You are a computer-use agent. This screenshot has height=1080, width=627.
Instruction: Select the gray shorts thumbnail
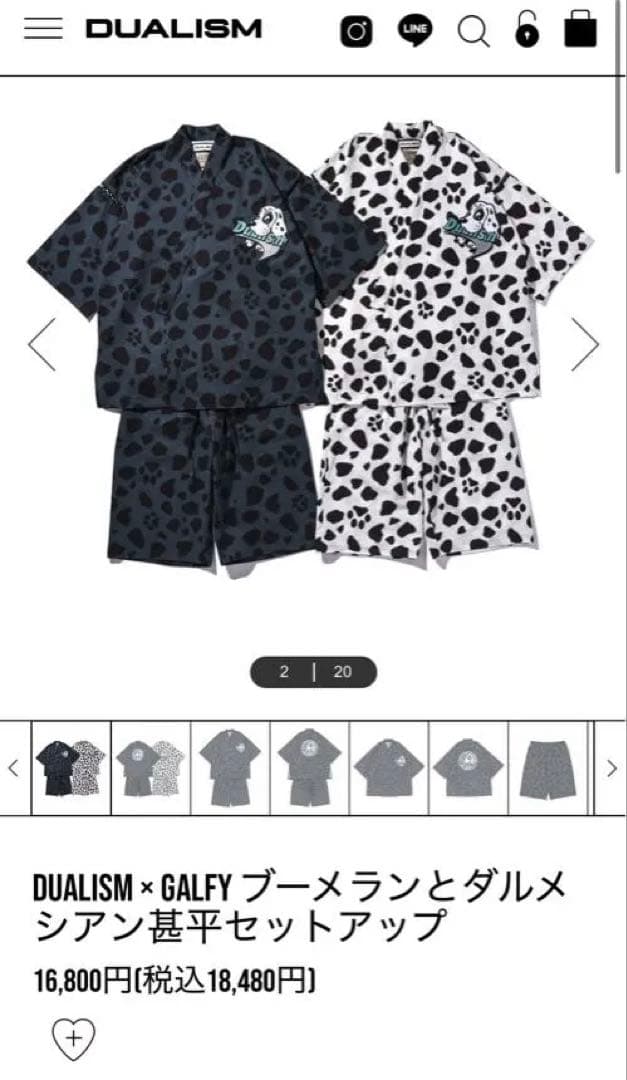[x=545, y=768]
